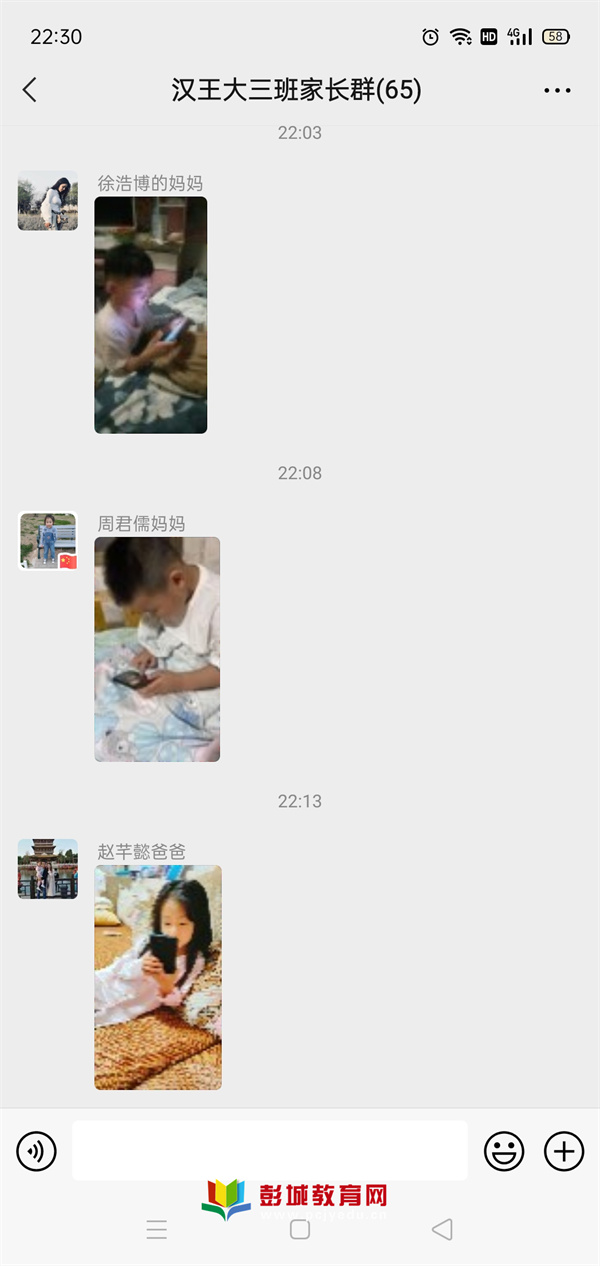View 赵芊懿爸爸's profile avatar
Viewport: 600px width, 1266px height.
coord(47,869)
